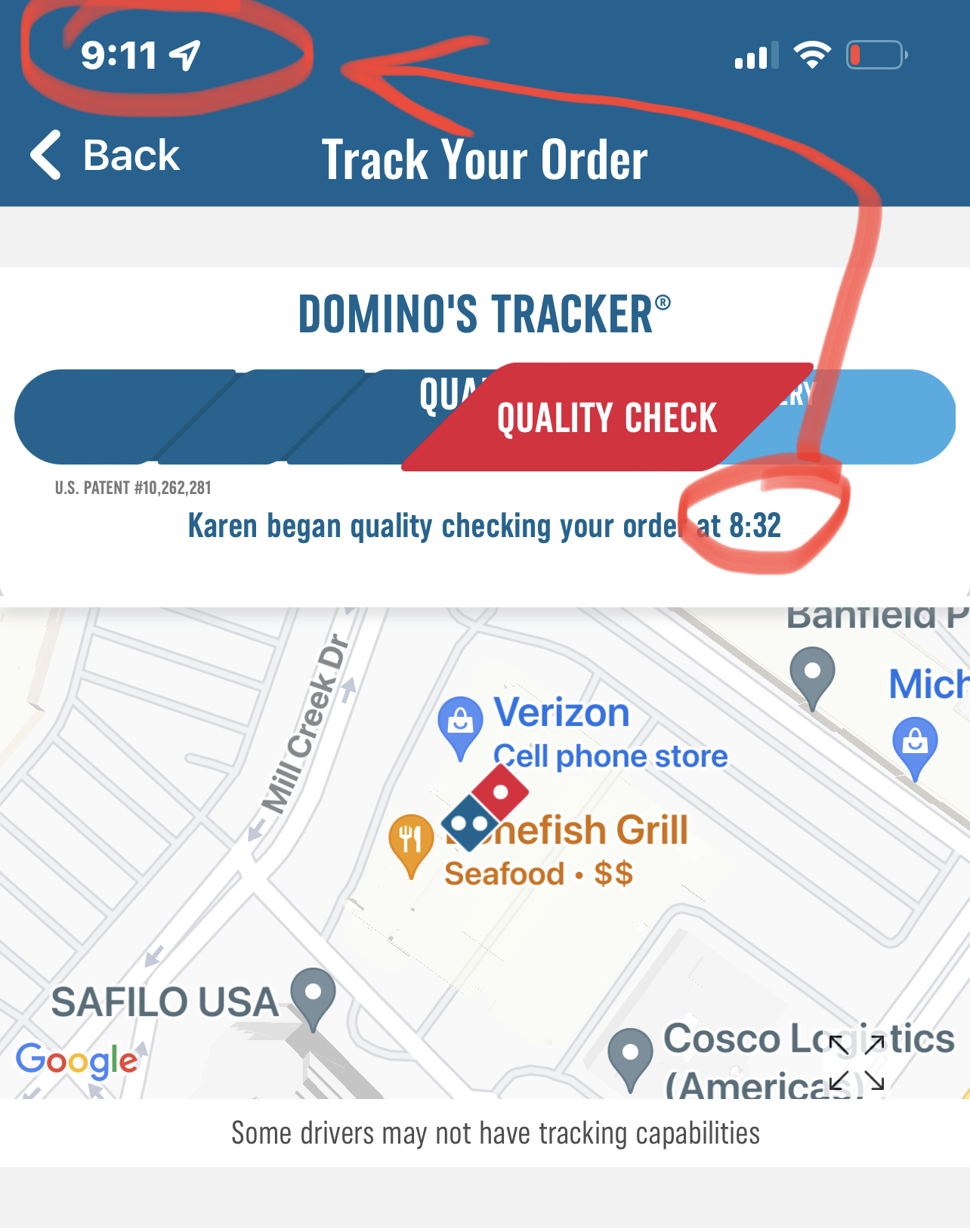The width and height of the screenshot is (970, 1232).
Task: Open the Google logo link on map
Action: pos(77,1060)
